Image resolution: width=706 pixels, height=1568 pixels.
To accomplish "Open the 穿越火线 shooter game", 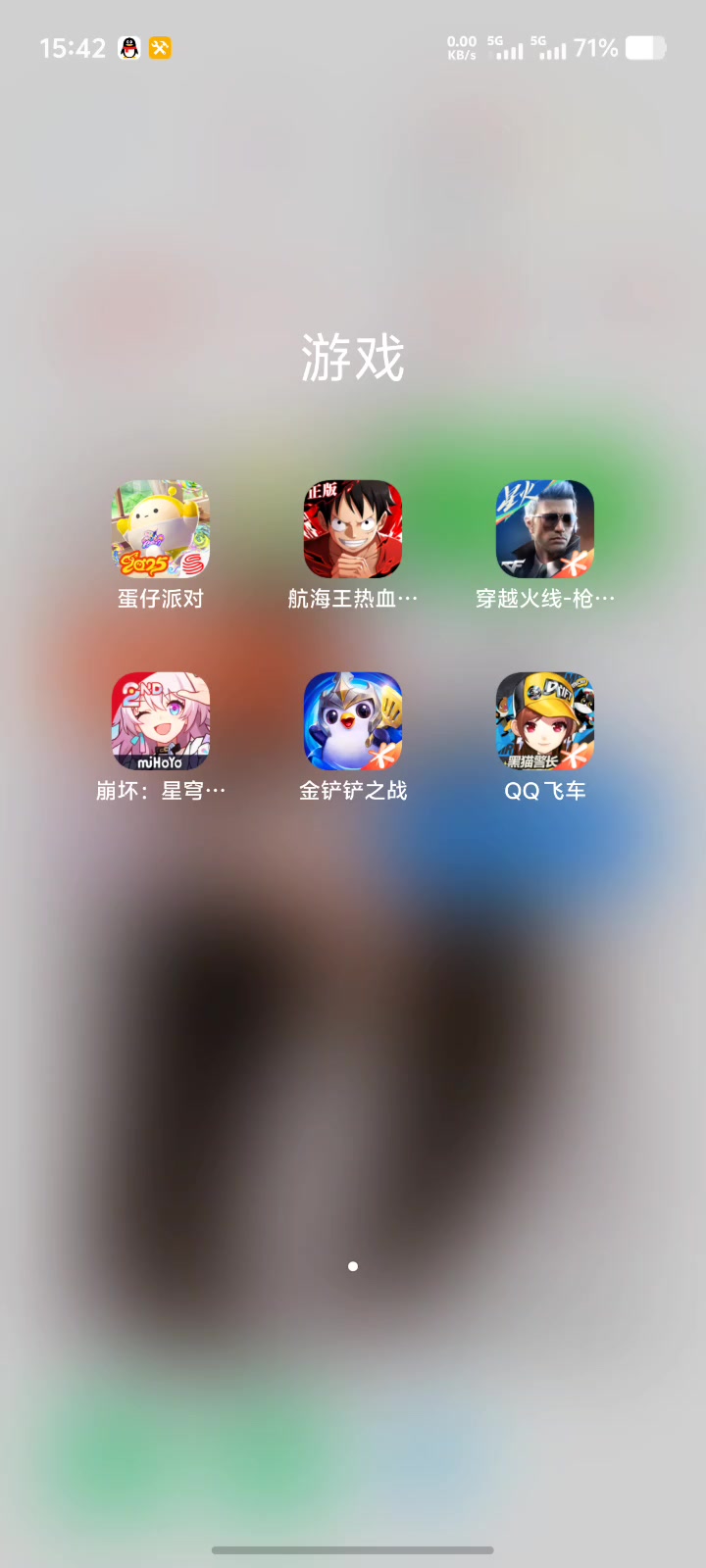I will [545, 529].
